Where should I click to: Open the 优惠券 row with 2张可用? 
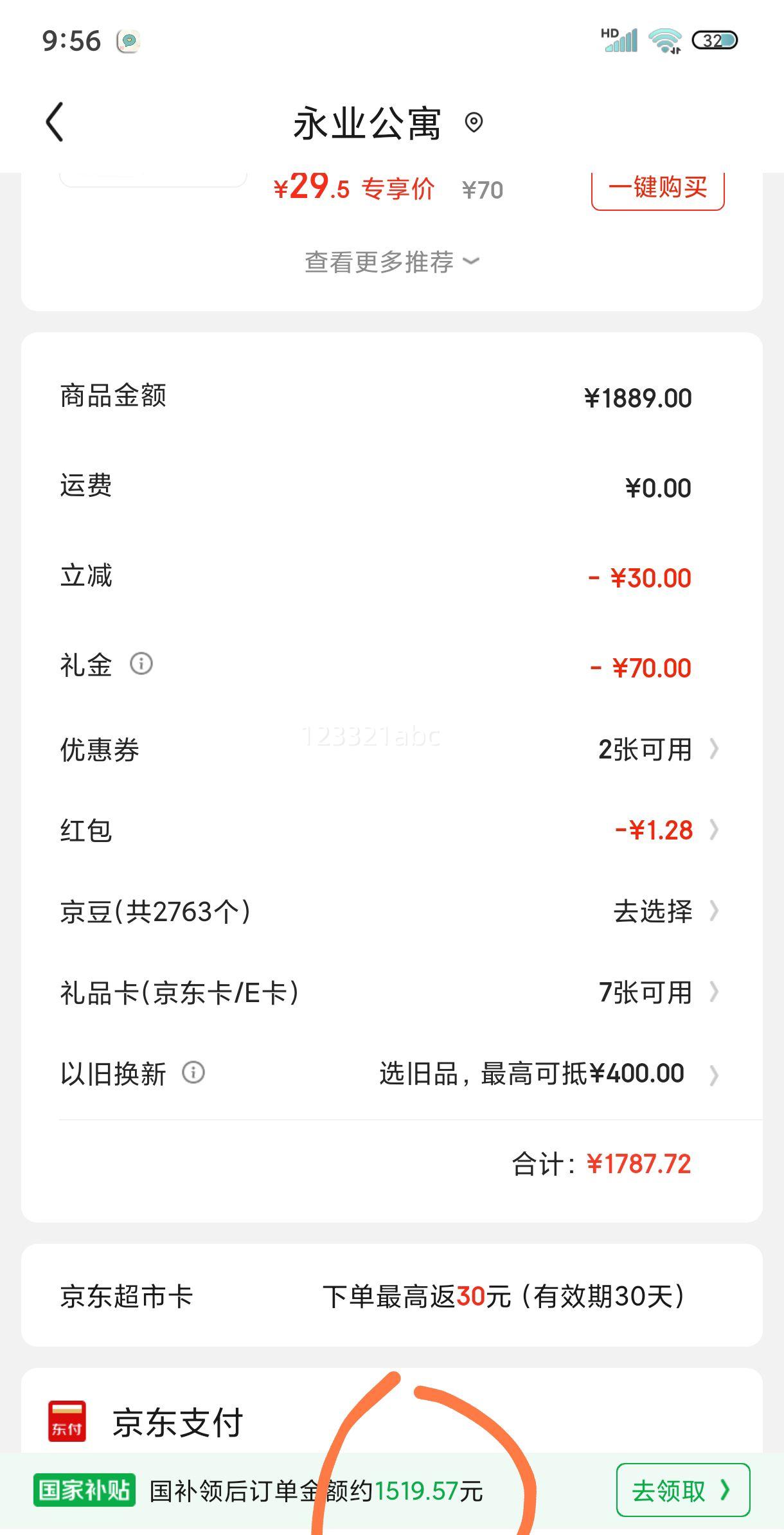point(657,750)
